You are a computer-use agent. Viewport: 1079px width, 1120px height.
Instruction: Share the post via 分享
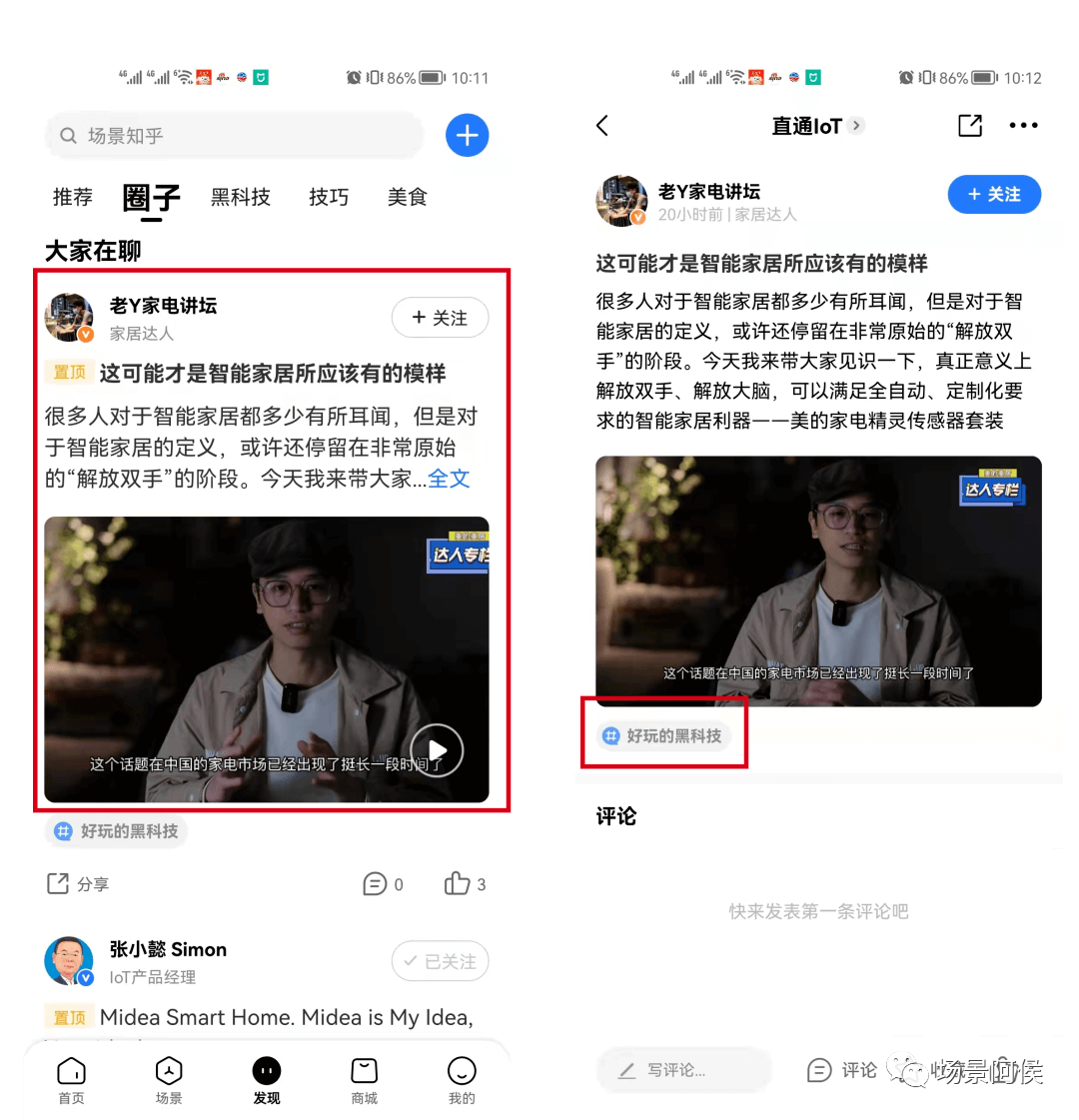[78, 884]
